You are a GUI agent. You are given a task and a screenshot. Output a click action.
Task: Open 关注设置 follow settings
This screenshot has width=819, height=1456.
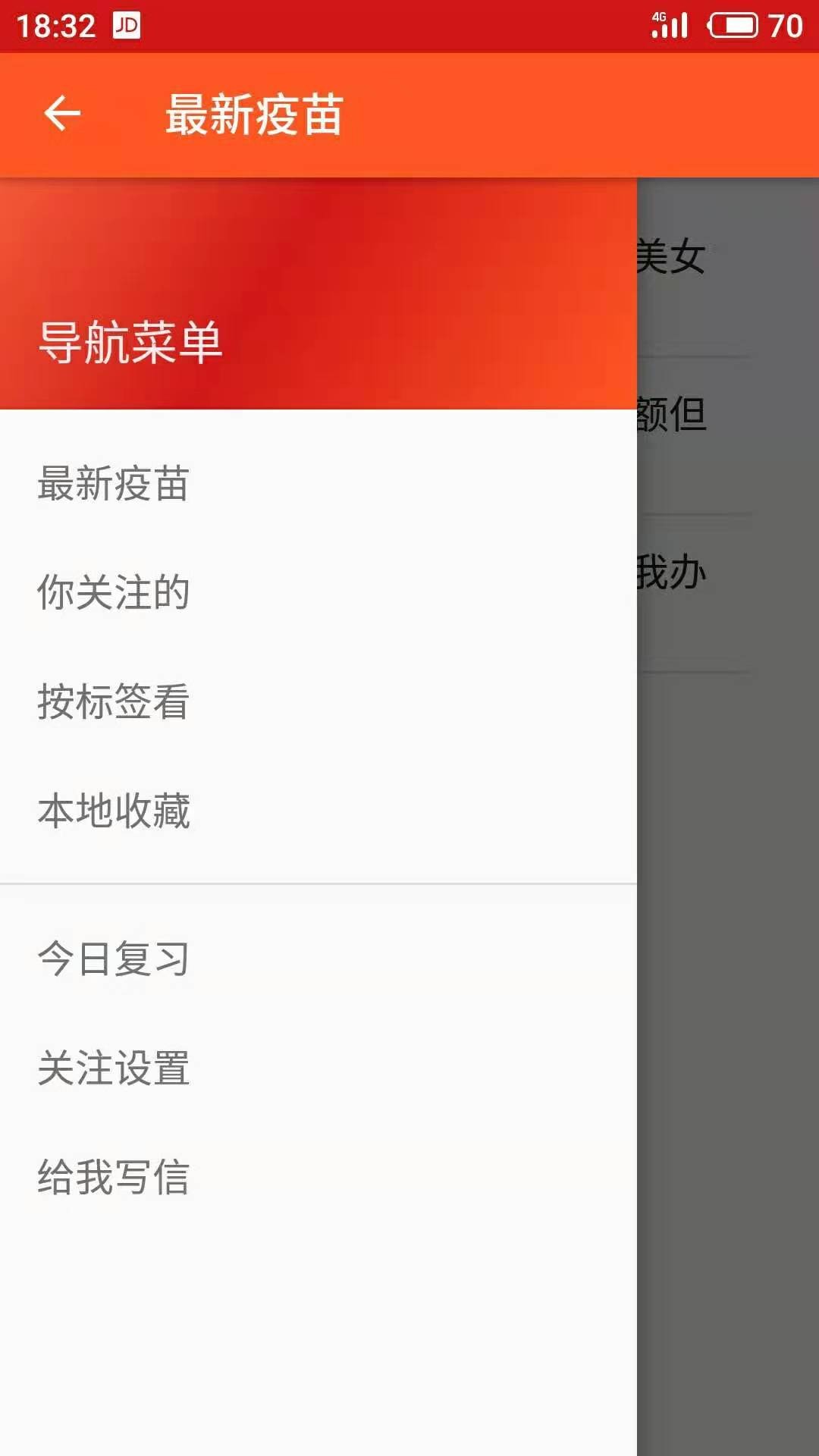click(x=114, y=1068)
